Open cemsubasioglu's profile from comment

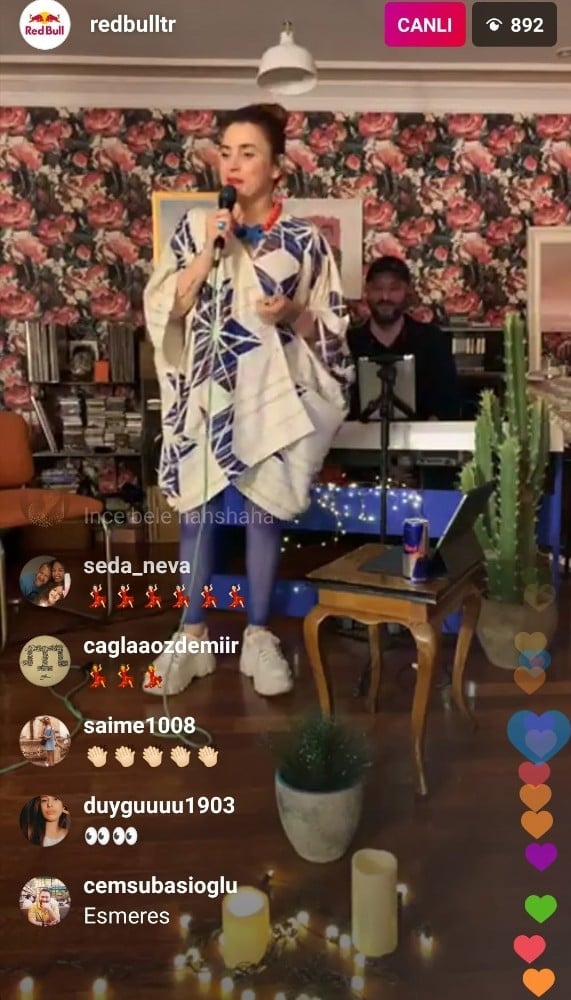coord(45,901)
